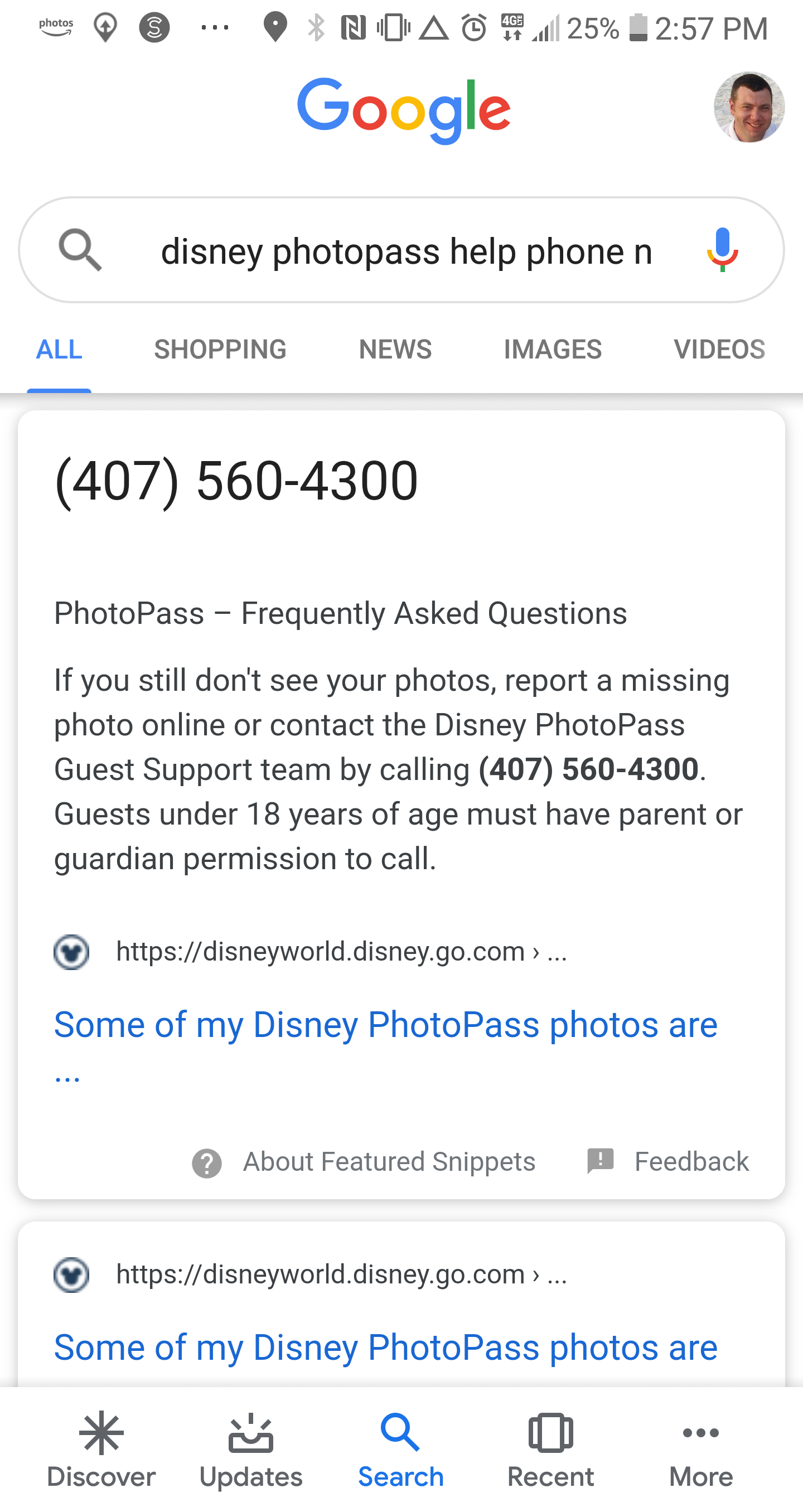
Task: Select the All results tab
Action: pyautogui.click(x=59, y=349)
